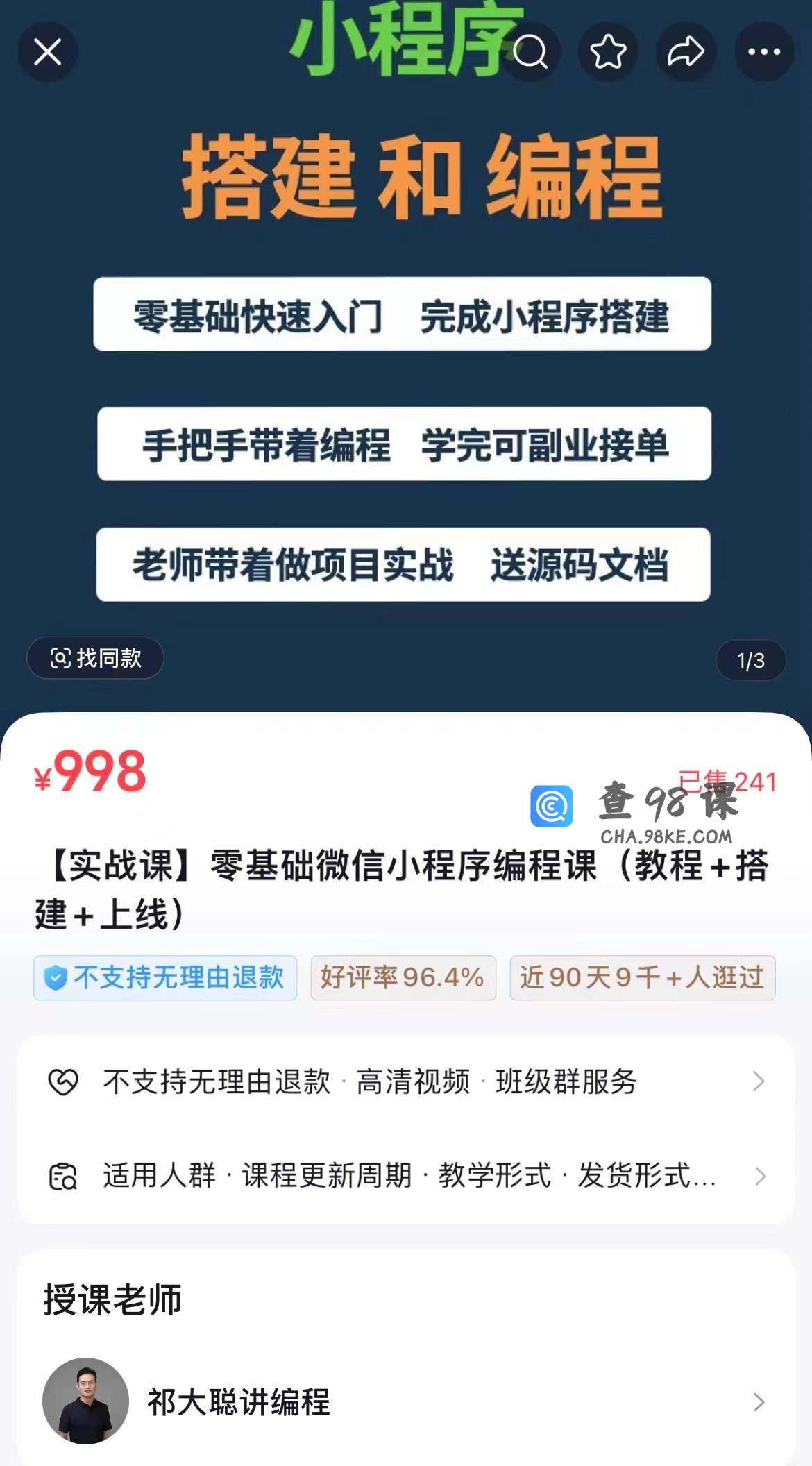Share this course listing
812x1466 pixels.
pos(686,51)
